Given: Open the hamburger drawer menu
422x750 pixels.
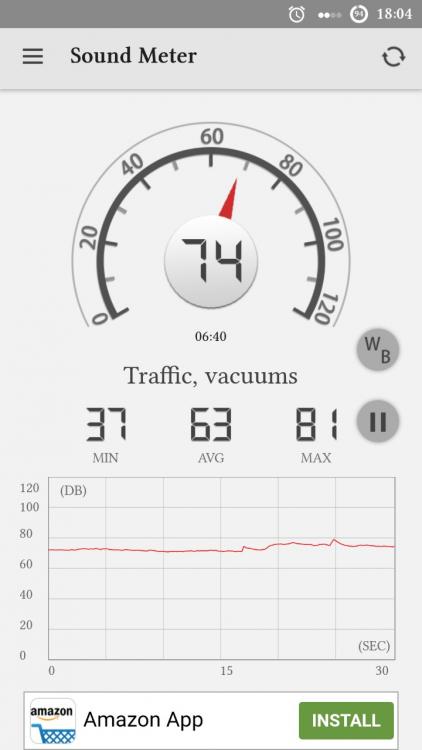Looking at the screenshot, I should [x=33, y=56].
